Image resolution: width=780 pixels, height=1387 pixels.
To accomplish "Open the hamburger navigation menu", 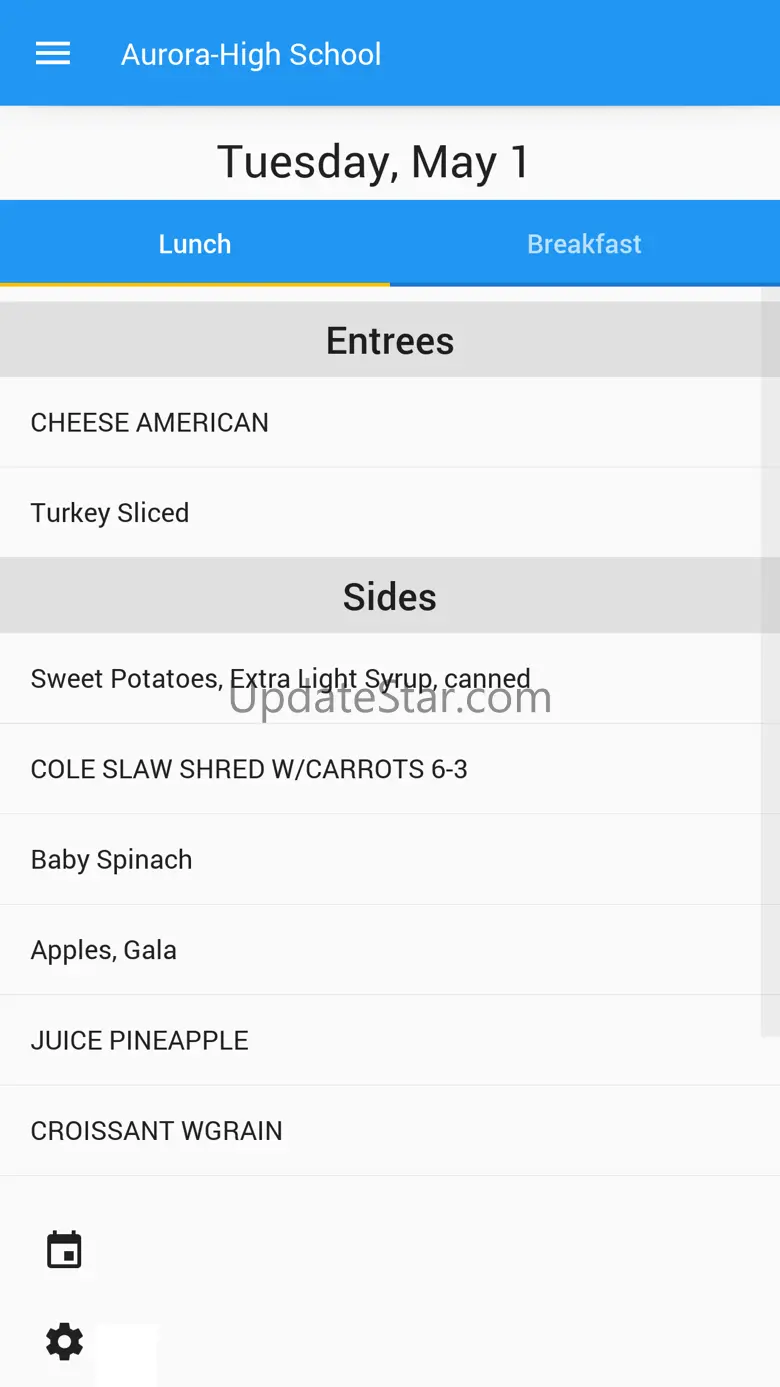I will pyautogui.click(x=53, y=54).
